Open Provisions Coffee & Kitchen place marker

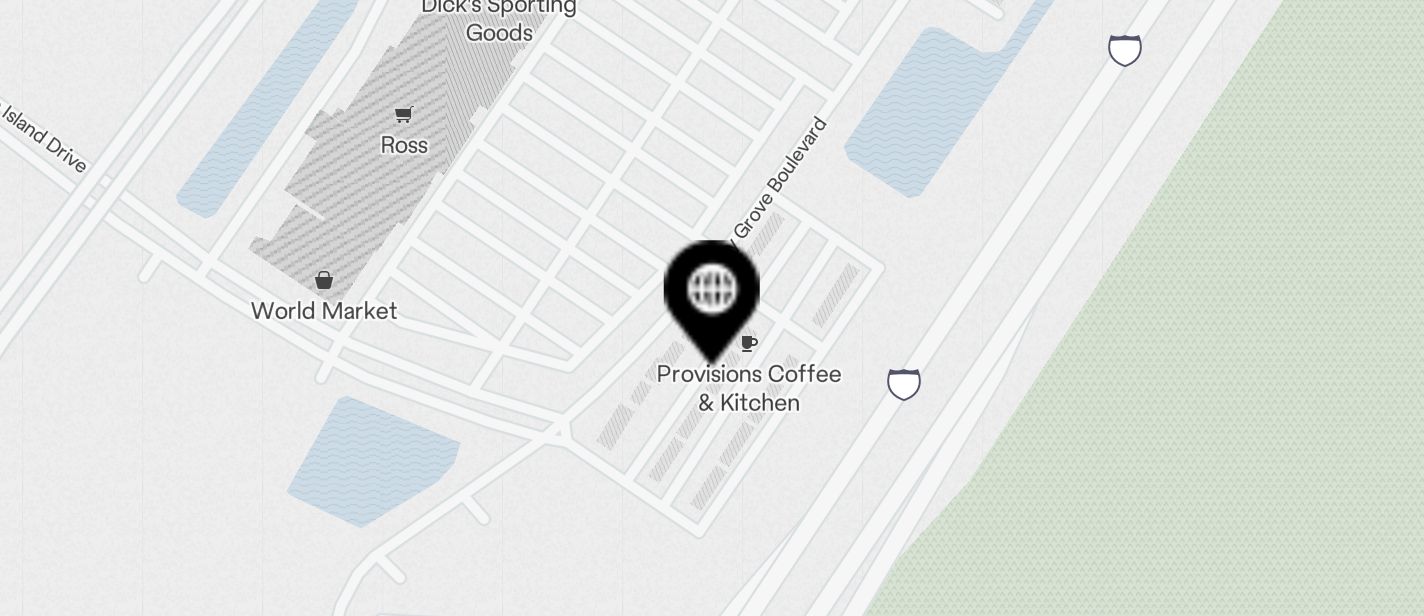pos(748,345)
